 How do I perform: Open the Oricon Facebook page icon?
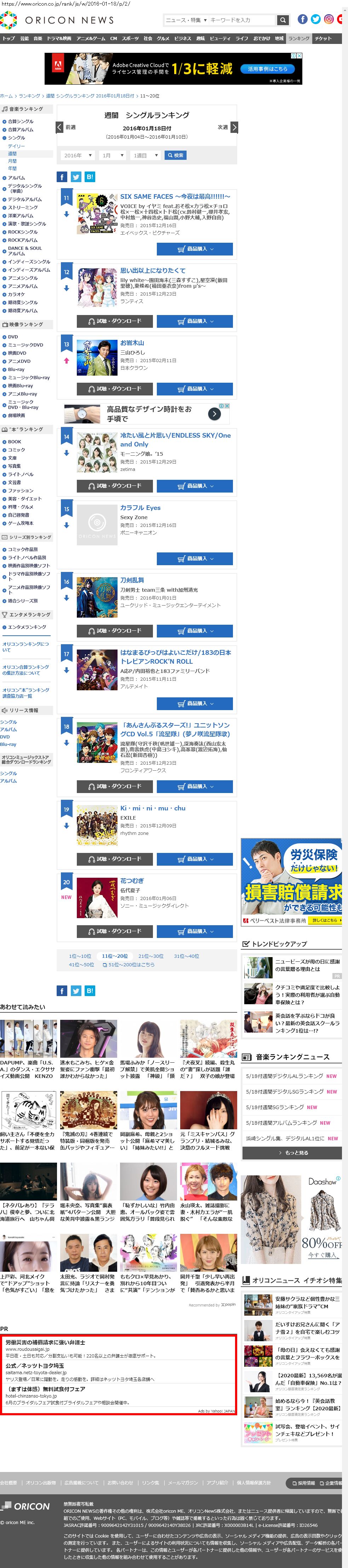[x=302, y=19]
